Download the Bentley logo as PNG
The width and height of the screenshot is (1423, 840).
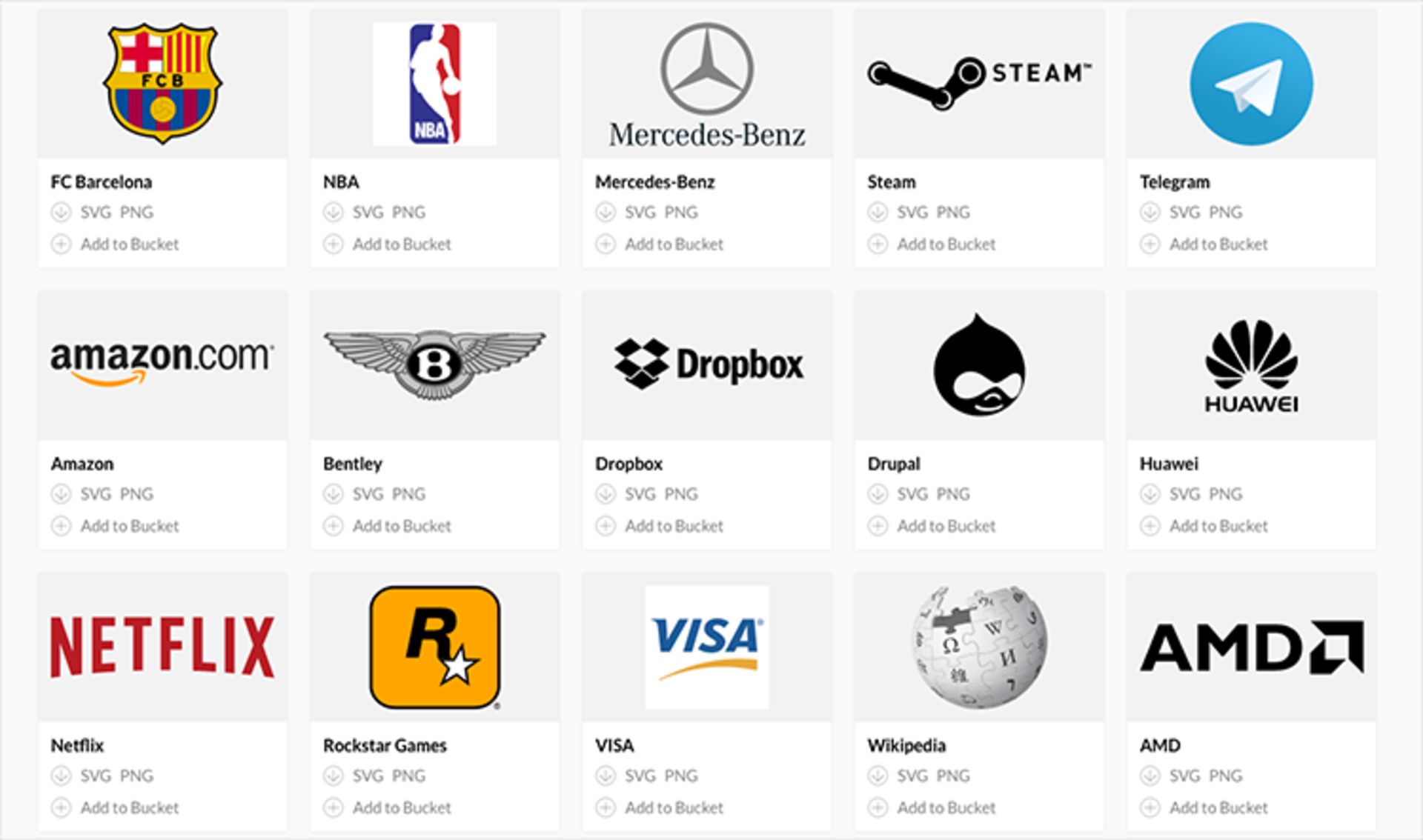[x=408, y=494]
